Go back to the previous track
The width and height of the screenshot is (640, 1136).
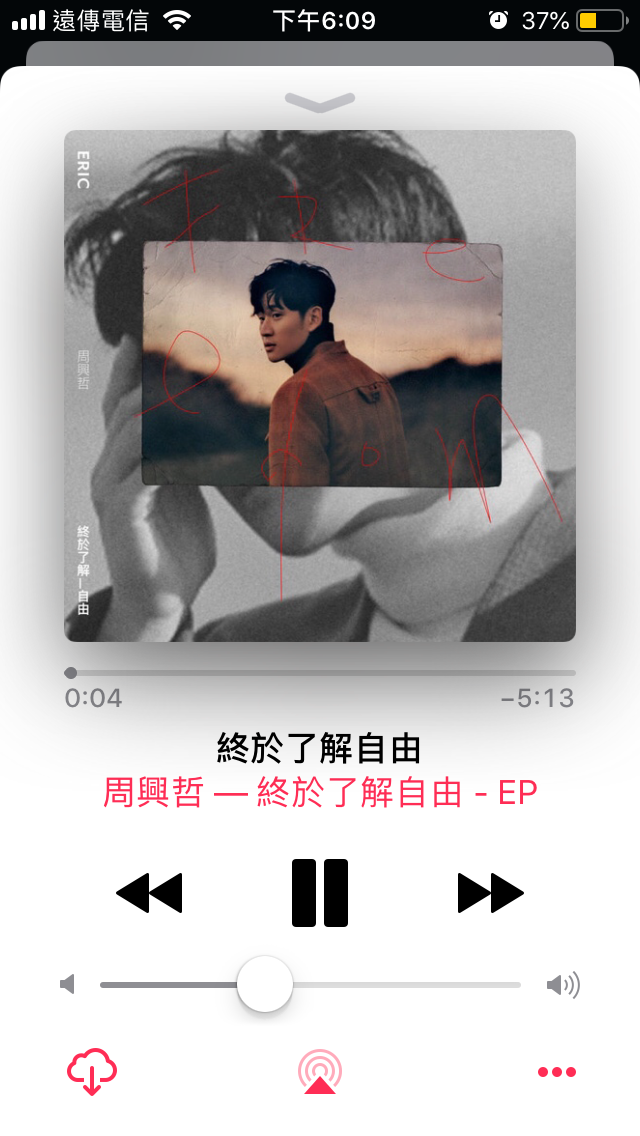click(150, 892)
